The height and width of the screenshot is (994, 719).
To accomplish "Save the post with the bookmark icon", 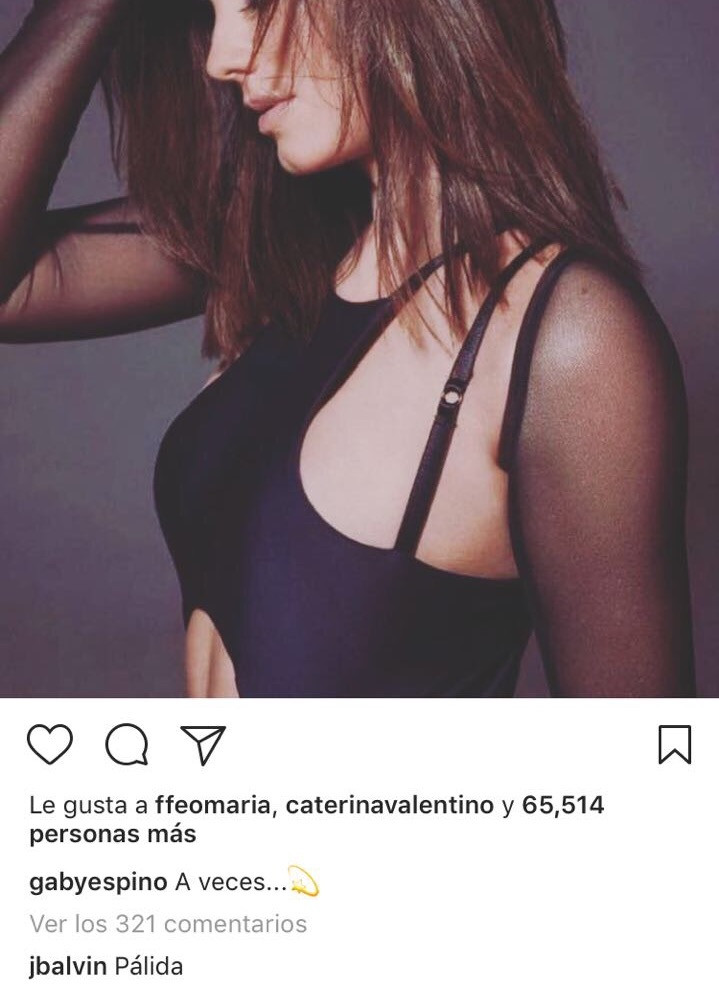I will 675,745.
